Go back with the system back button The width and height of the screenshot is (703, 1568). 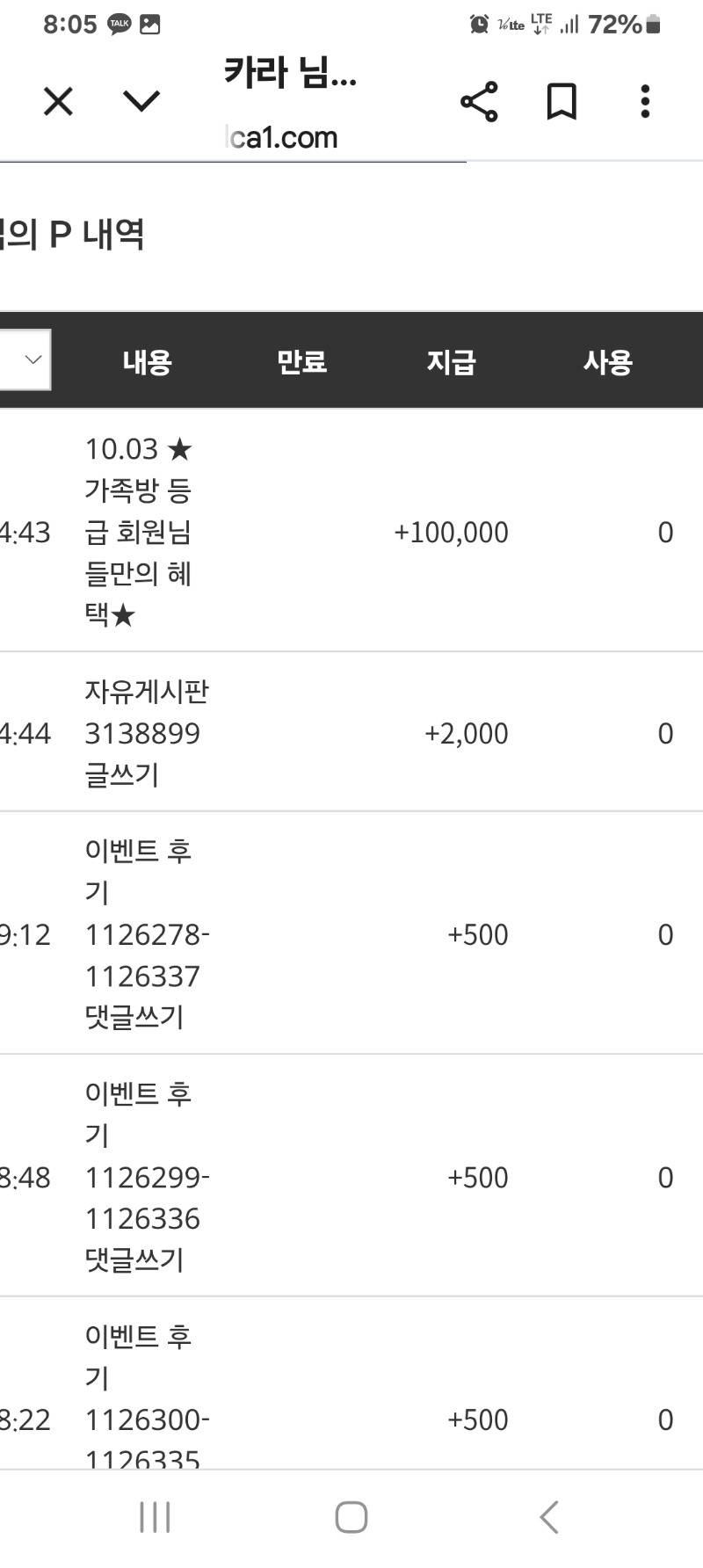pos(548,1517)
